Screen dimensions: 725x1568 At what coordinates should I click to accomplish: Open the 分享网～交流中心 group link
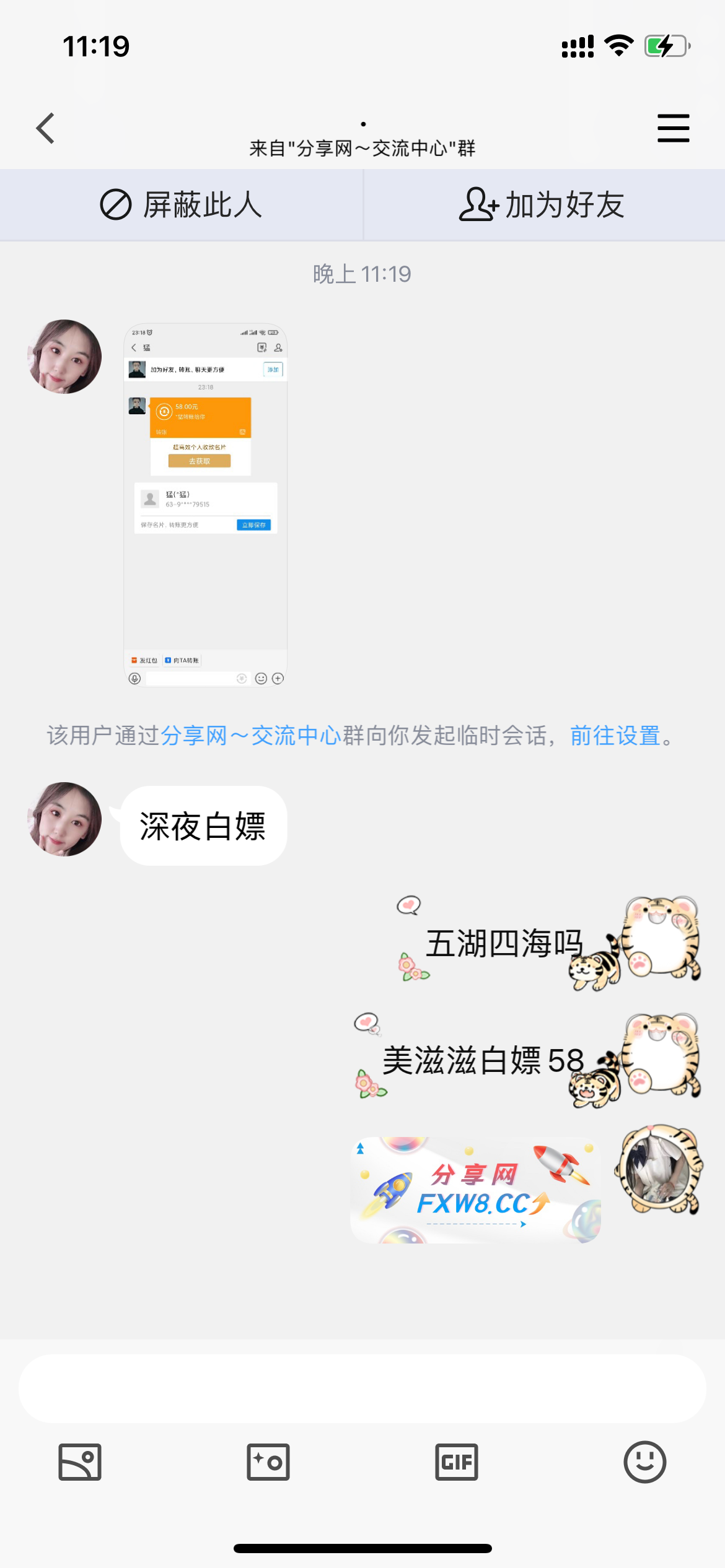point(250,736)
